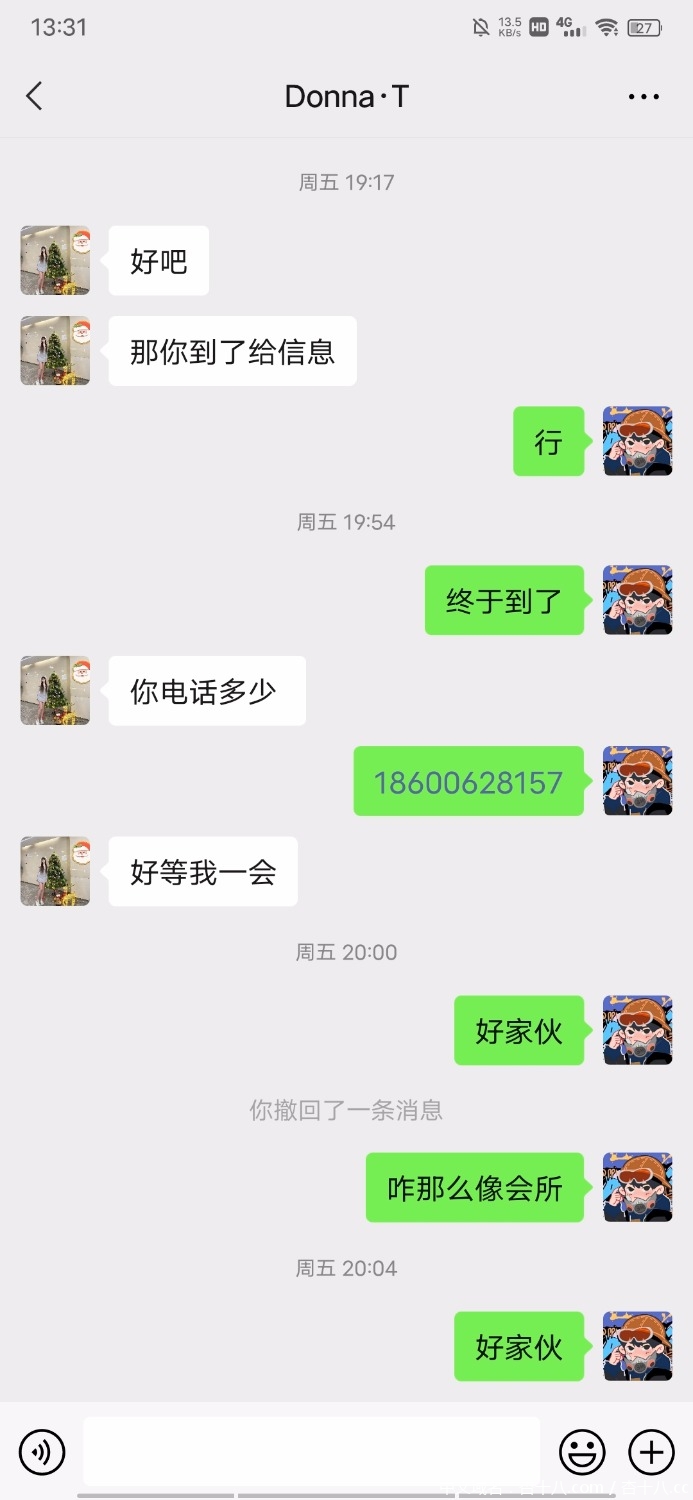The width and height of the screenshot is (693, 1500).
Task: Open the plus attachments menu
Action: pyautogui.click(x=651, y=1451)
